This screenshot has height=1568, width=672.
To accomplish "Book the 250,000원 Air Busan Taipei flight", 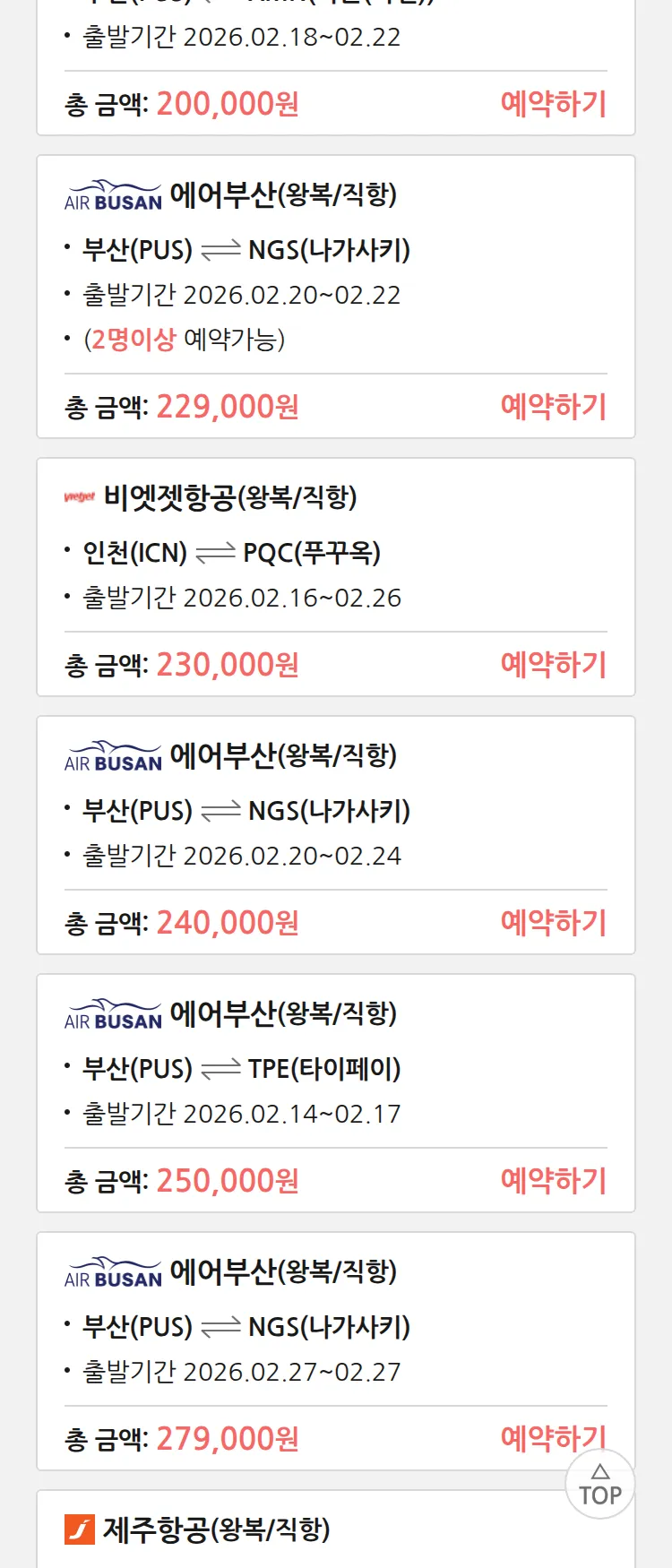I will pyautogui.click(x=553, y=1181).
